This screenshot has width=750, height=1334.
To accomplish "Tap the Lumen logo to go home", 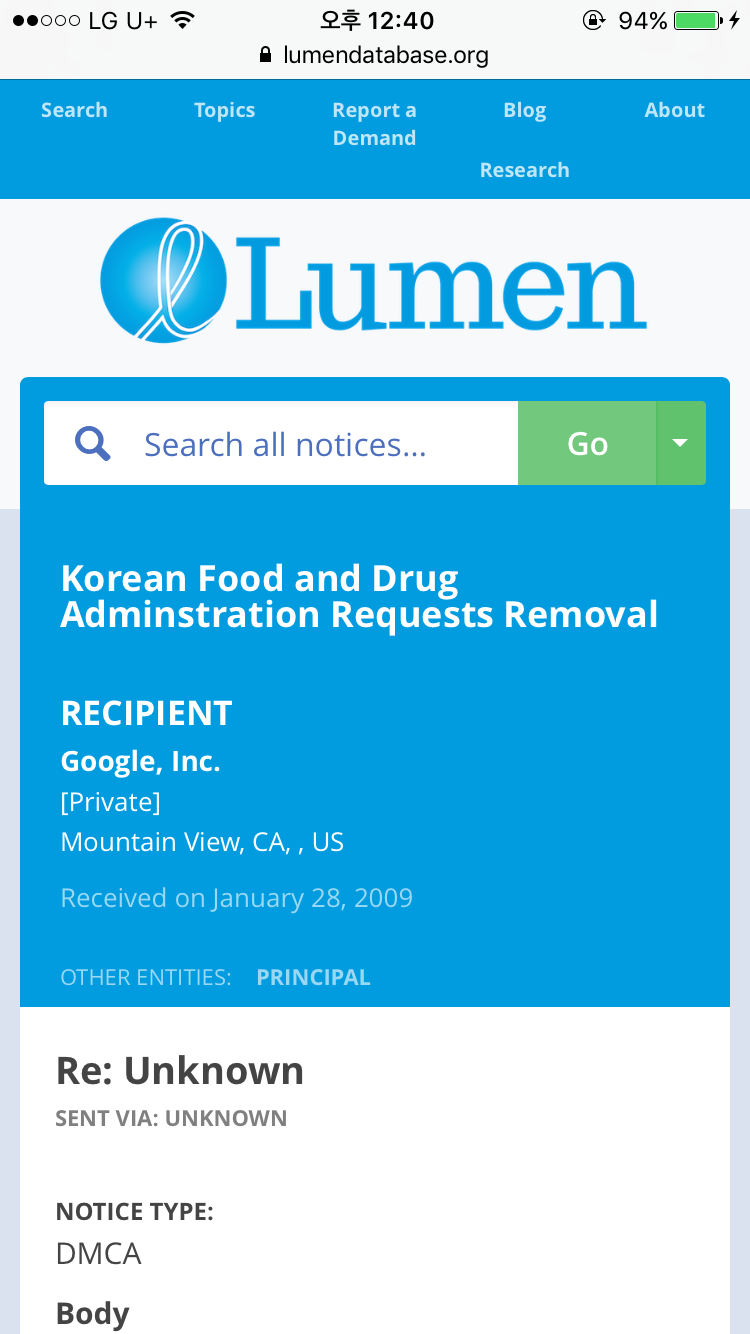I will [374, 280].
